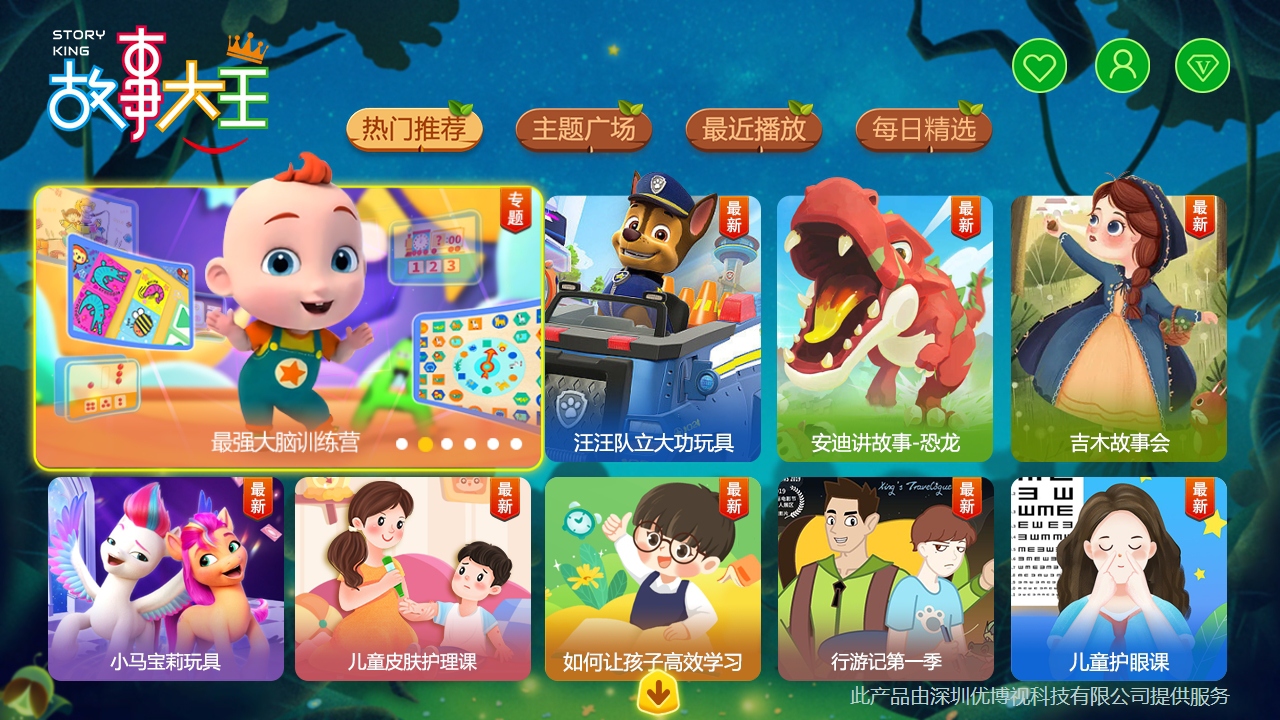Open the user profile icon
Image resolution: width=1280 pixels, height=720 pixels.
(x=1123, y=66)
